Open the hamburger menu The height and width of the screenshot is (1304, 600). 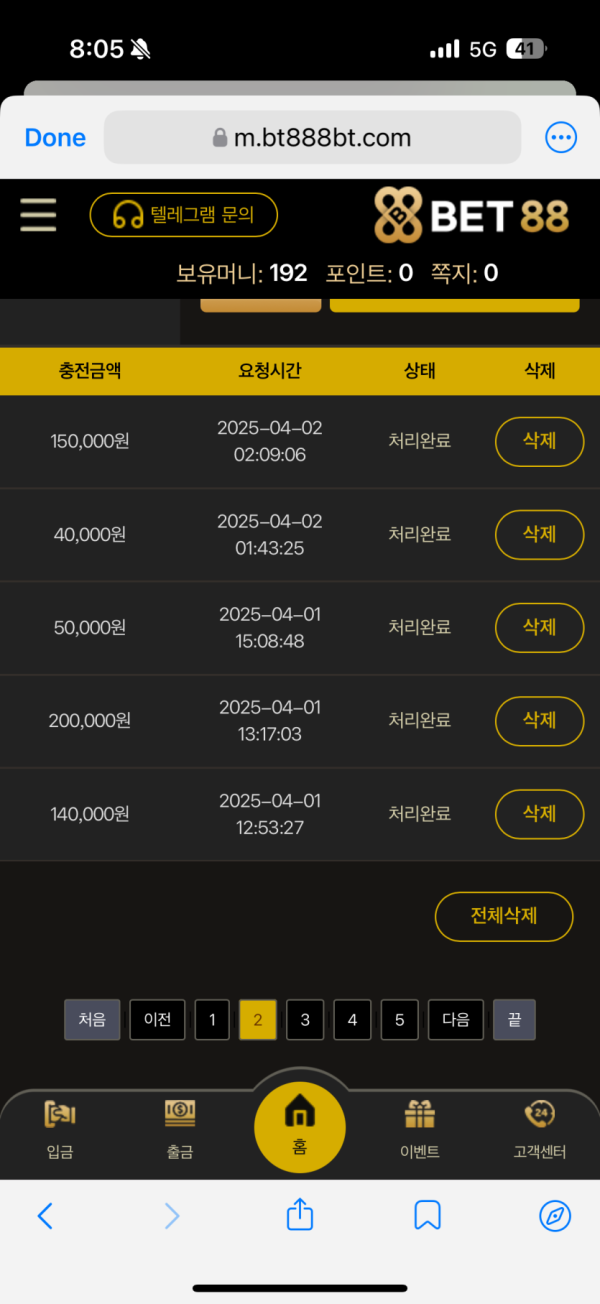[x=38, y=215]
